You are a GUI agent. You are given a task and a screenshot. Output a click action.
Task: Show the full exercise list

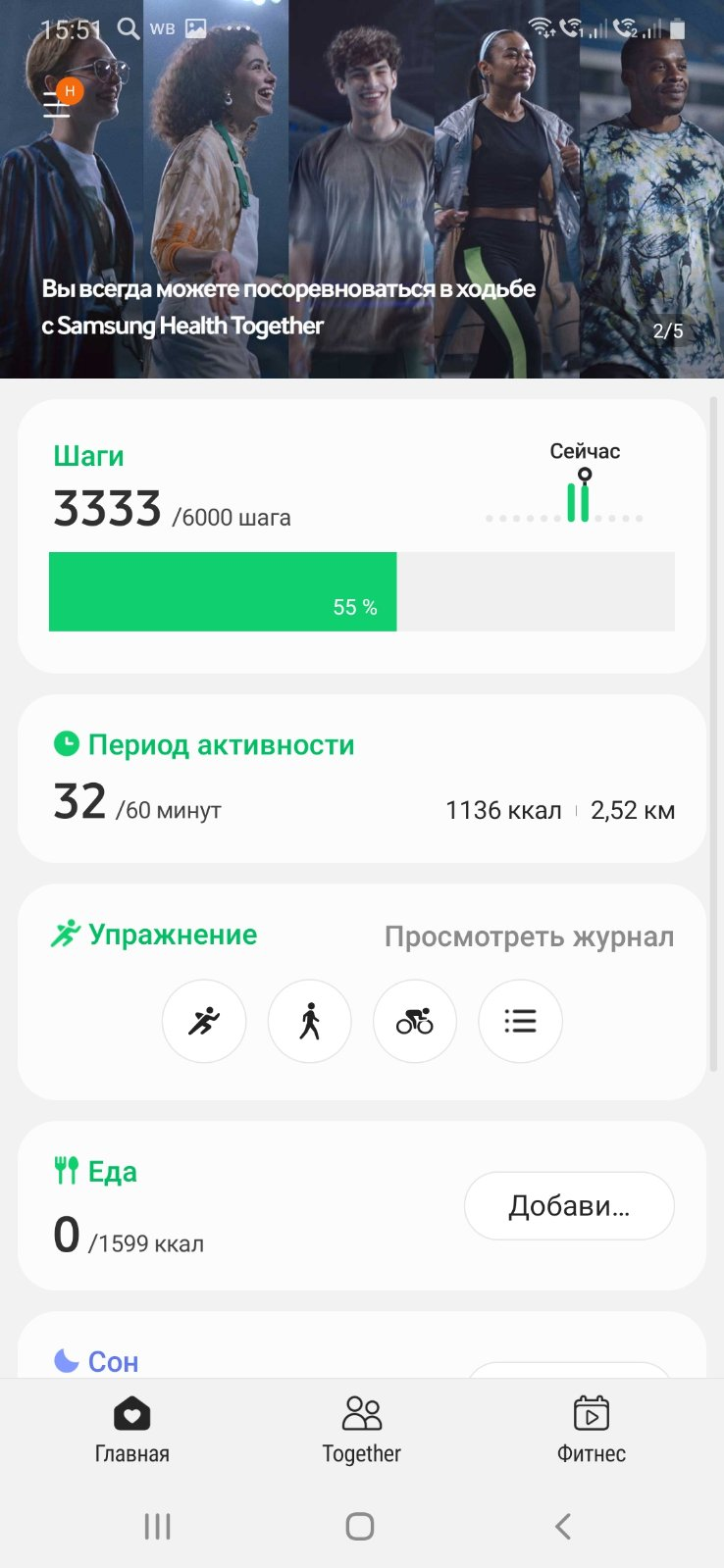(520, 1022)
